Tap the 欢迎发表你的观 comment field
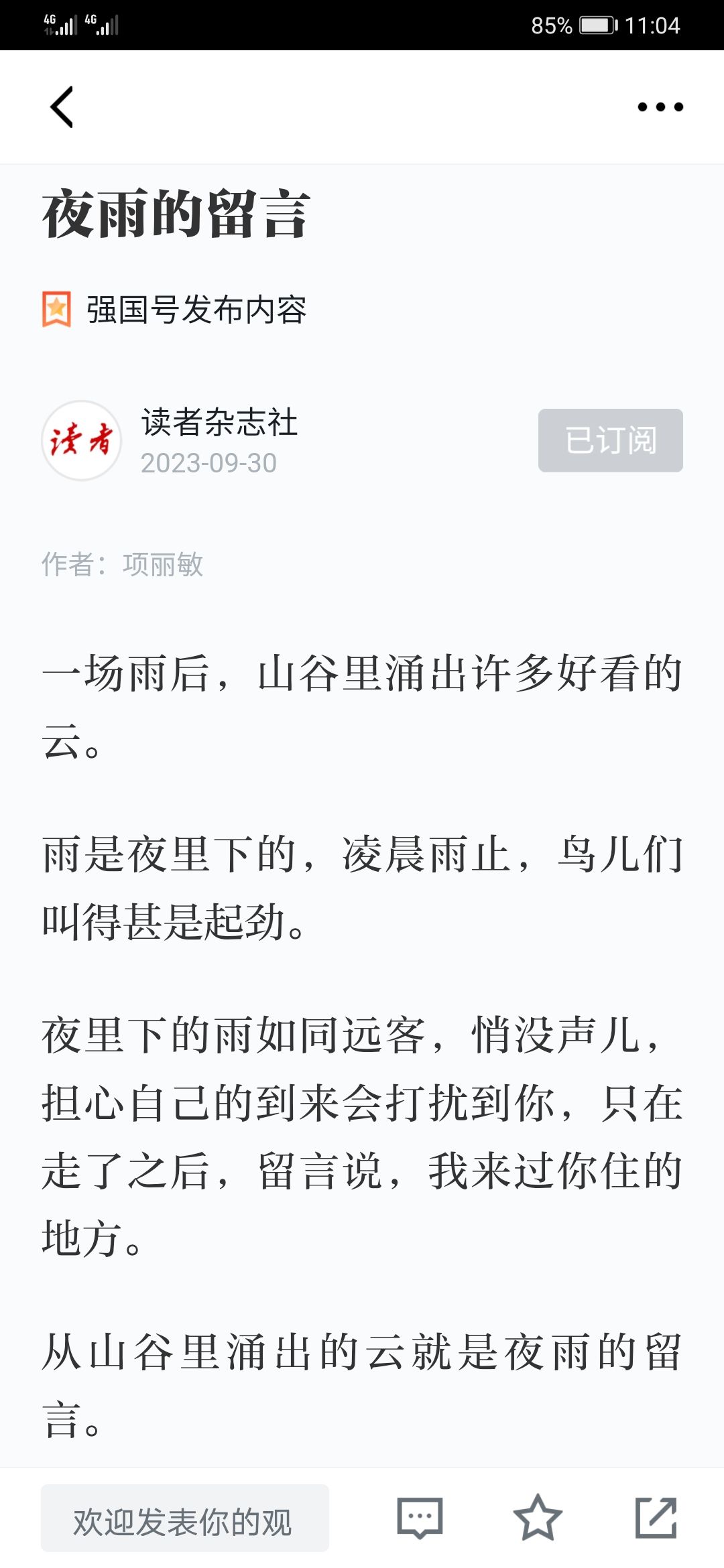Viewport: 724px width, 1568px height. click(185, 1518)
